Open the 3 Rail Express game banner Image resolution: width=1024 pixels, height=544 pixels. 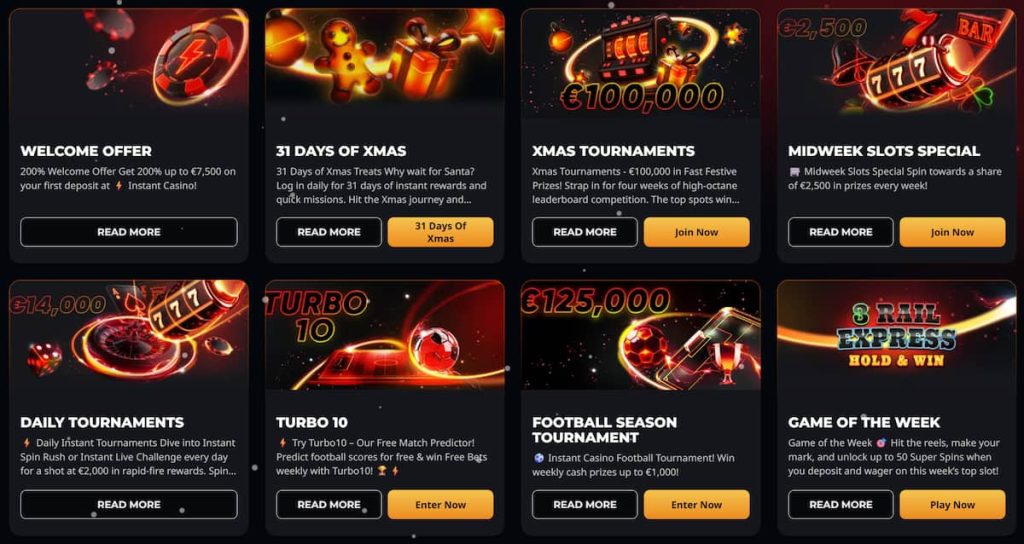coord(896,335)
